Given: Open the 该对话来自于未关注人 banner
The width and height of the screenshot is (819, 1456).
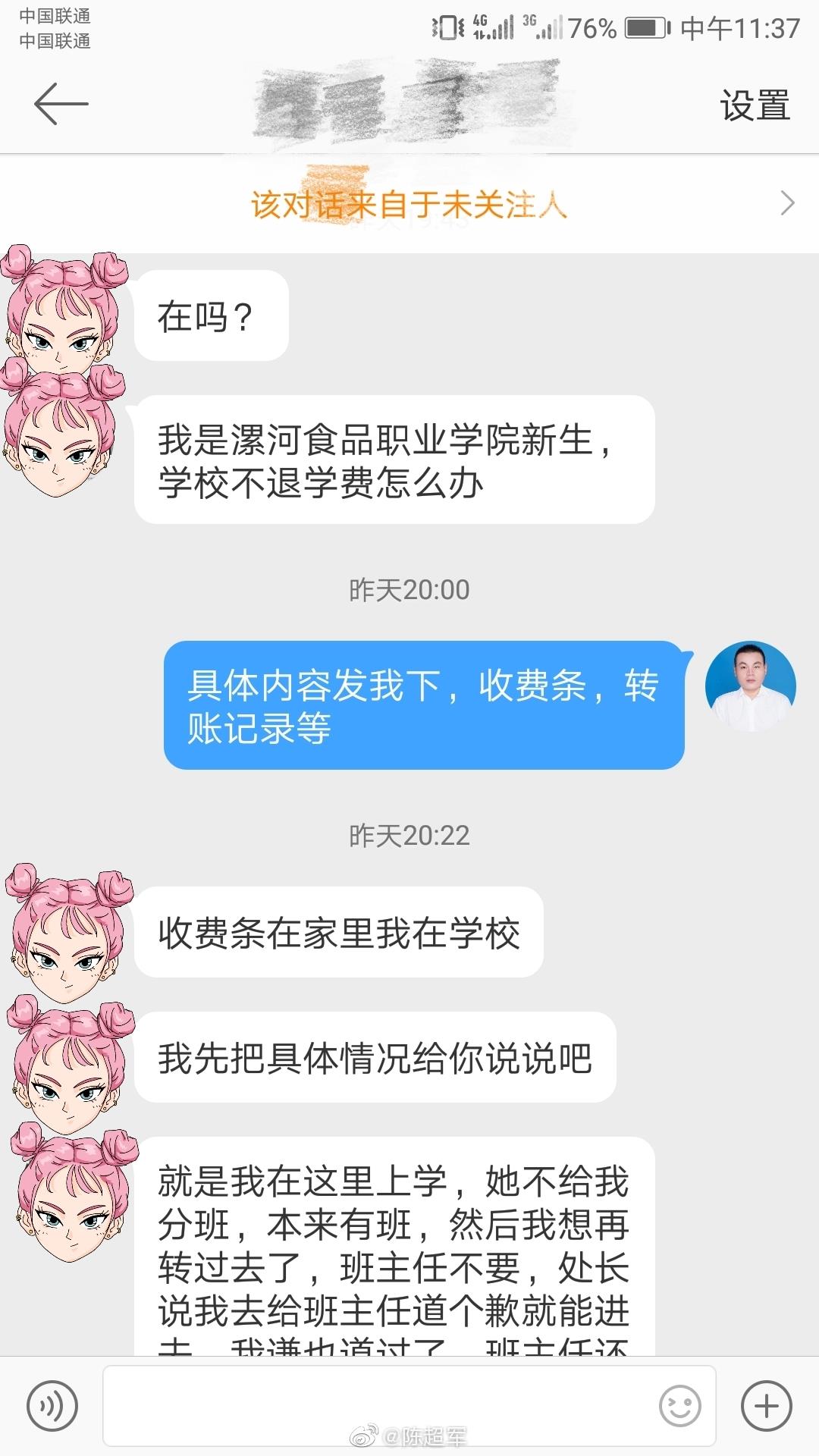Looking at the screenshot, I should point(409,205).
